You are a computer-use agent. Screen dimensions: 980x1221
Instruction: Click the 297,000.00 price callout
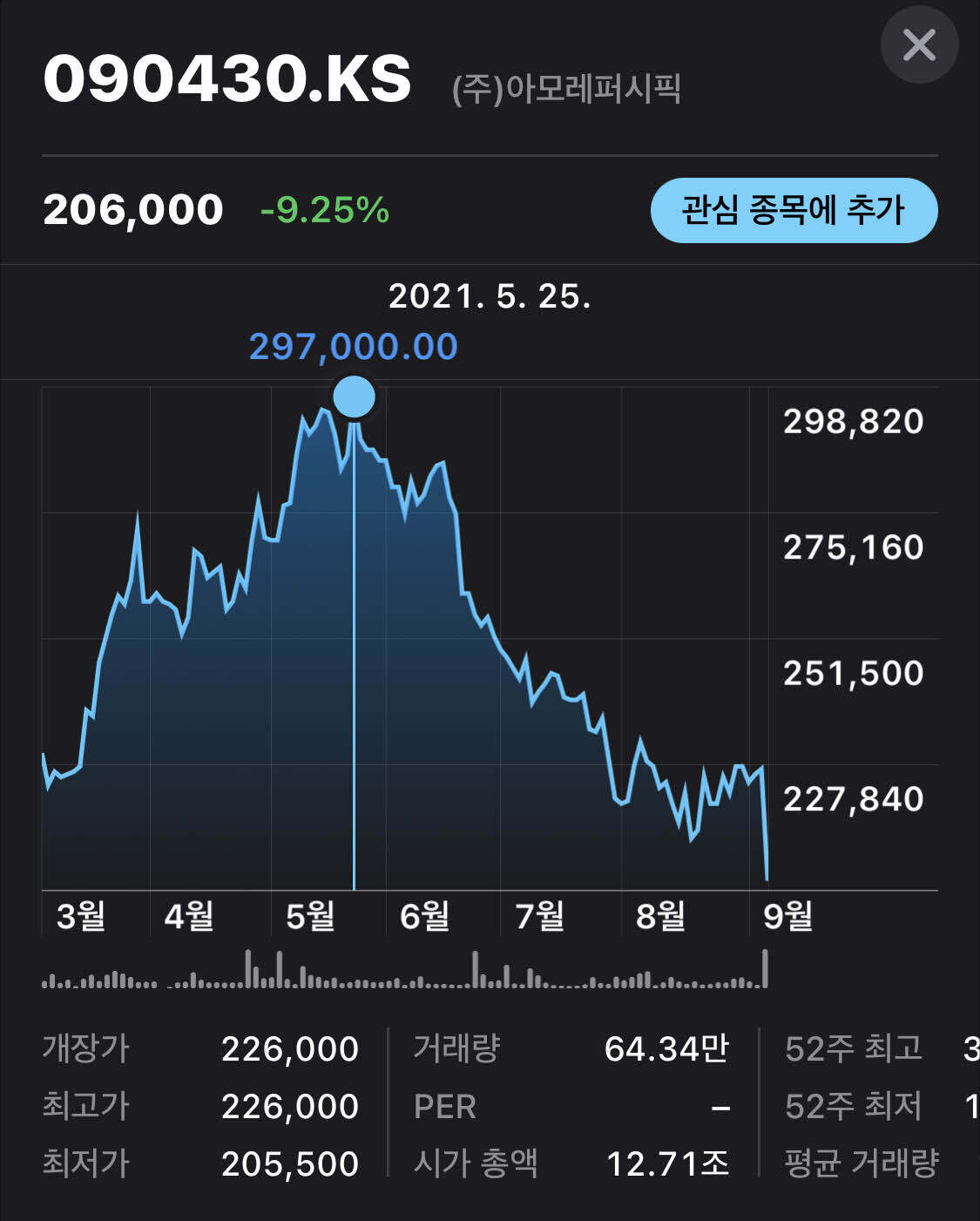(x=352, y=347)
